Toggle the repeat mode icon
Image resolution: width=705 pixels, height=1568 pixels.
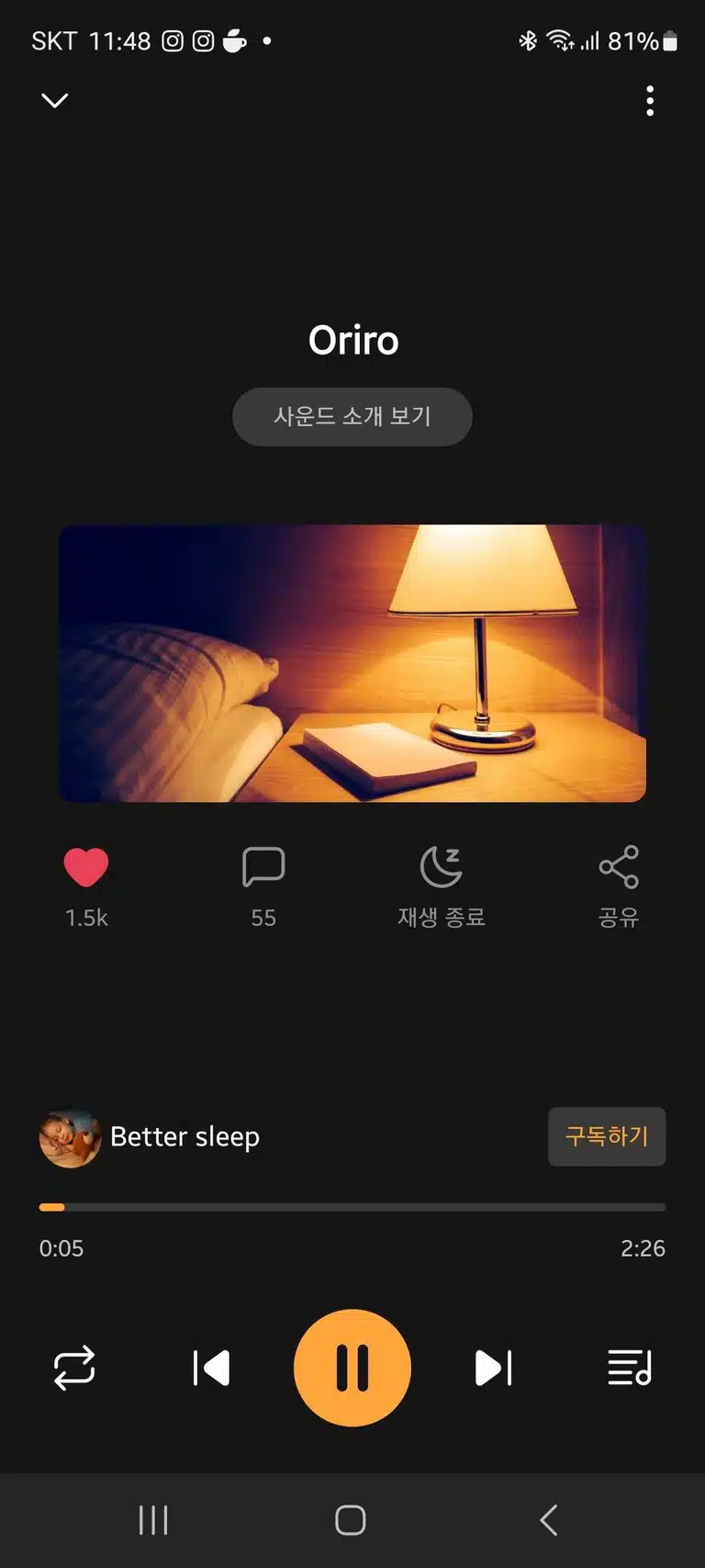pyautogui.click(x=74, y=1368)
